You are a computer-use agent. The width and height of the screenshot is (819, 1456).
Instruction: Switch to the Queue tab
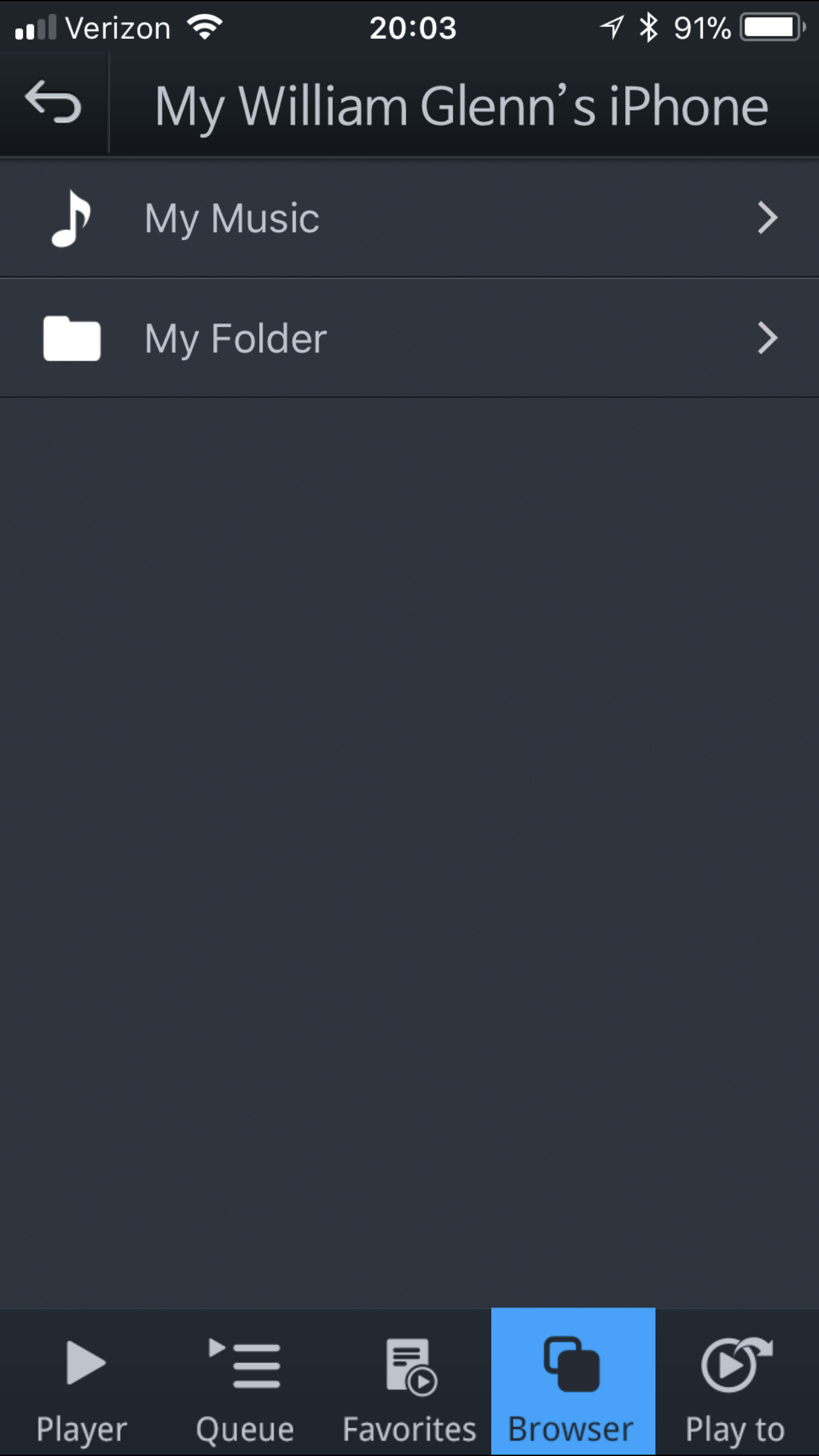tap(245, 1382)
